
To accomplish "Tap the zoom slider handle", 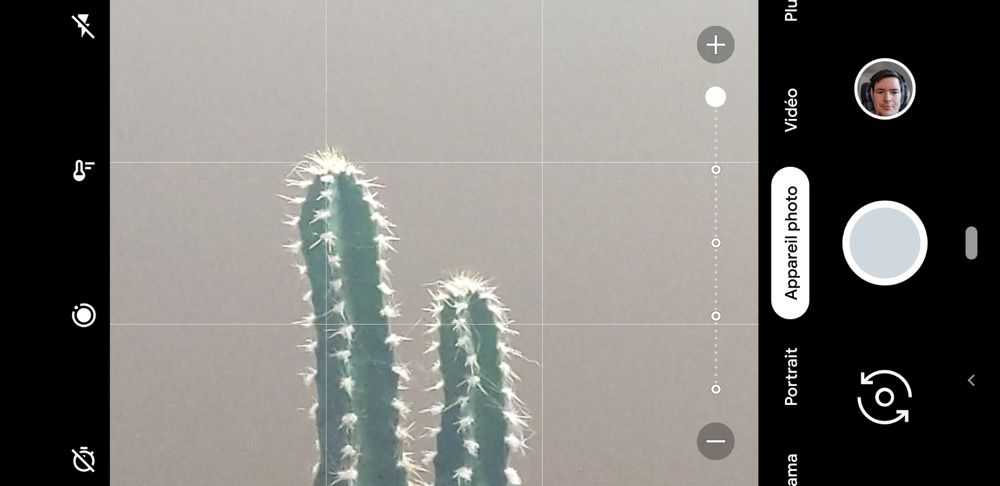I will click(x=715, y=97).
